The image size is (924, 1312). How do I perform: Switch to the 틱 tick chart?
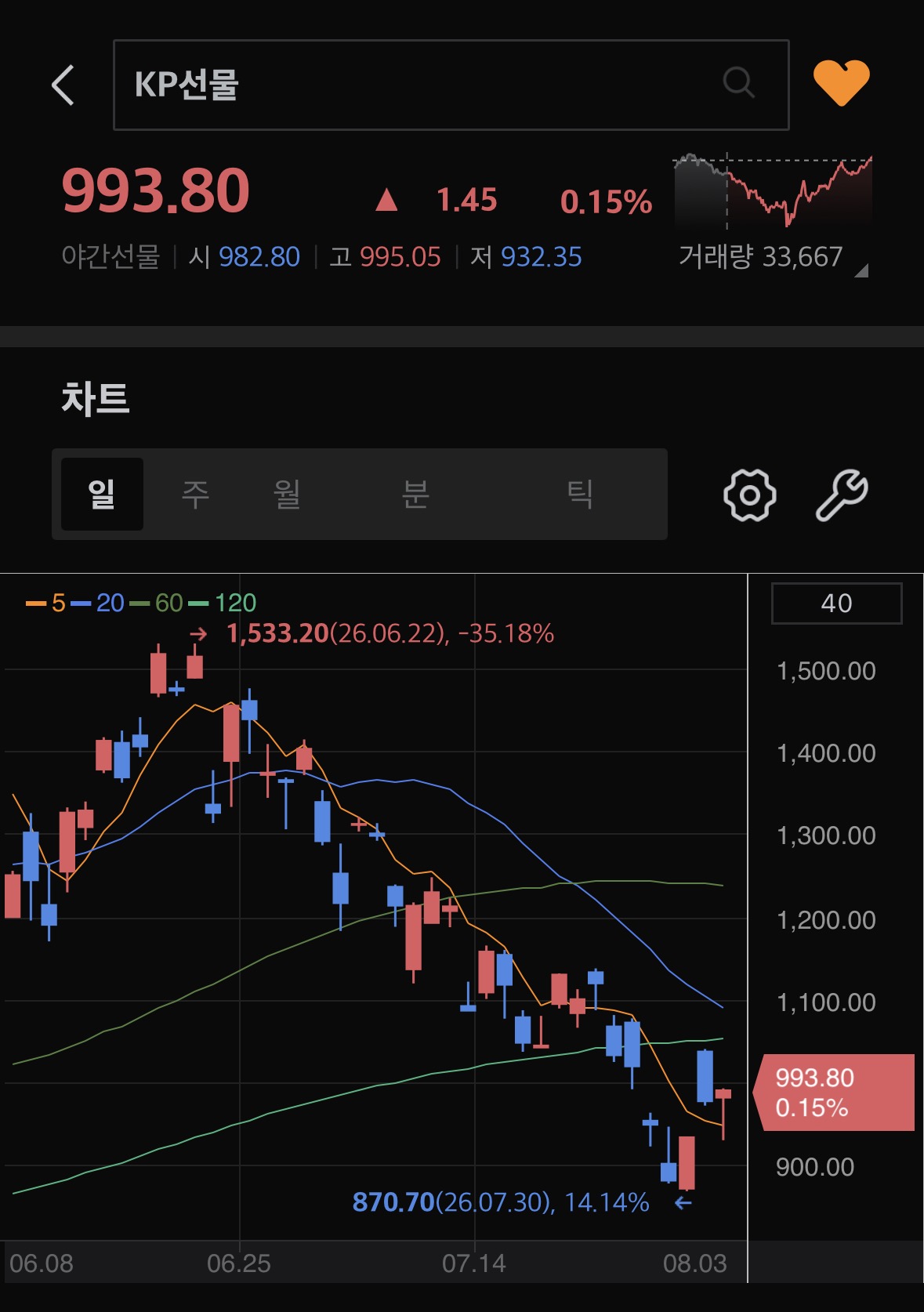pos(579,494)
